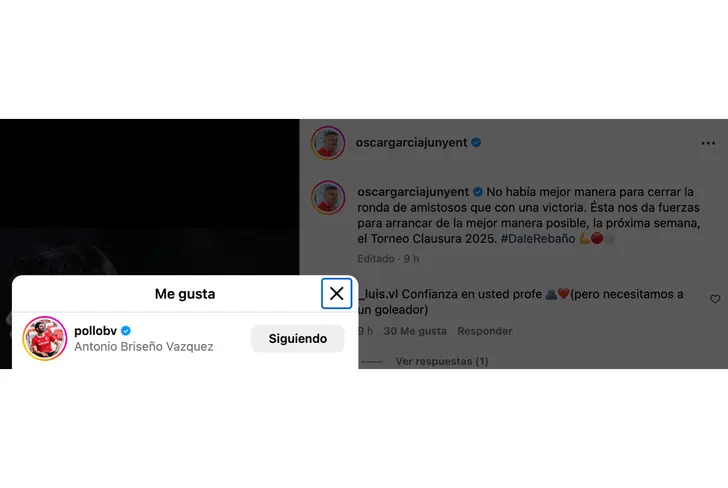Like the comment by _luis.vl
The image size is (728, 488).
click(714, 299)
